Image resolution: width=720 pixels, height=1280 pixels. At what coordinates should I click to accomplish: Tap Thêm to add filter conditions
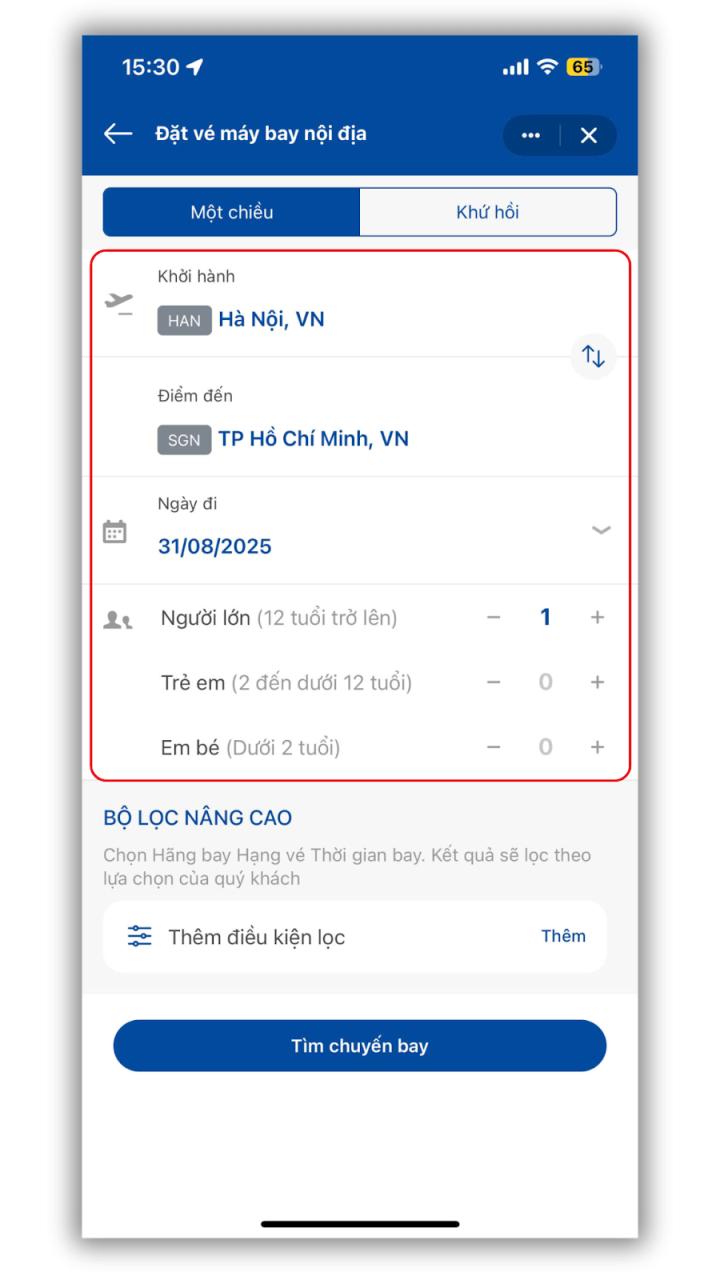[x=563, y=937]
